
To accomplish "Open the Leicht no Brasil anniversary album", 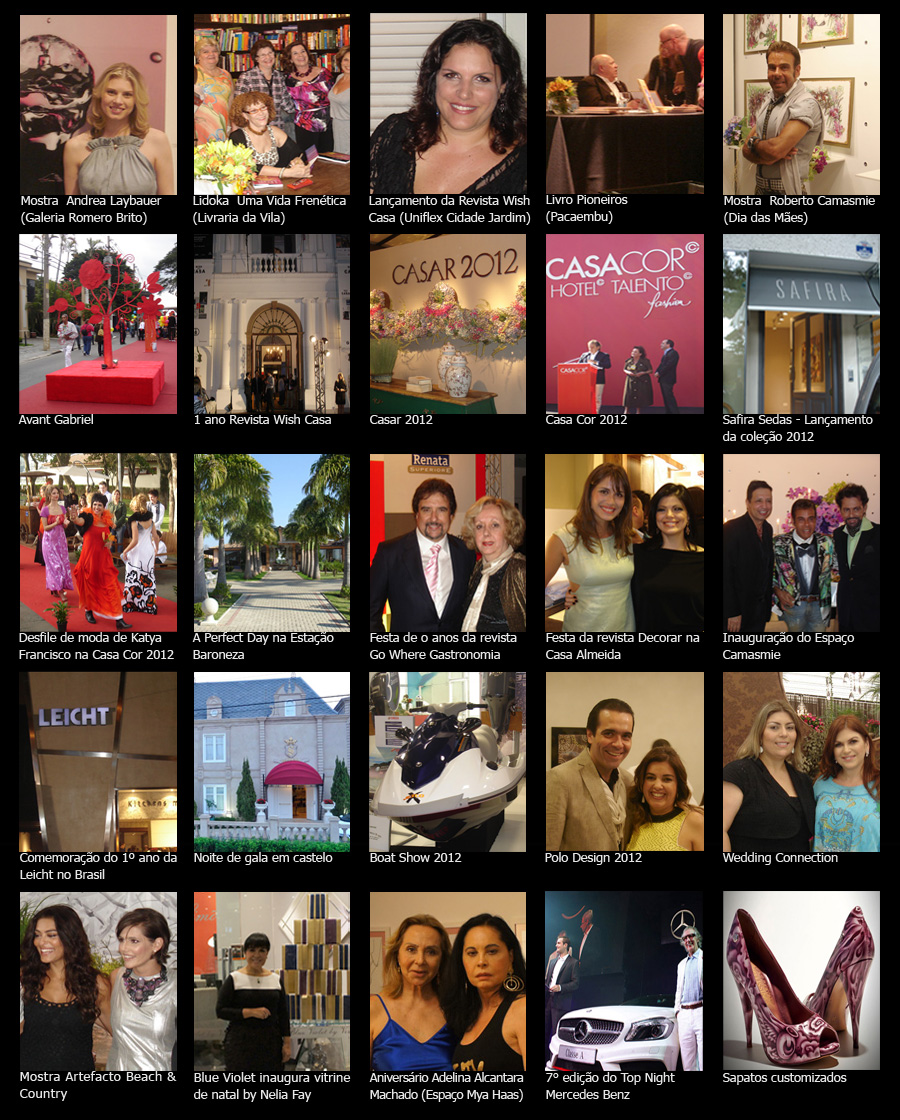I will [x=97, y=762].
